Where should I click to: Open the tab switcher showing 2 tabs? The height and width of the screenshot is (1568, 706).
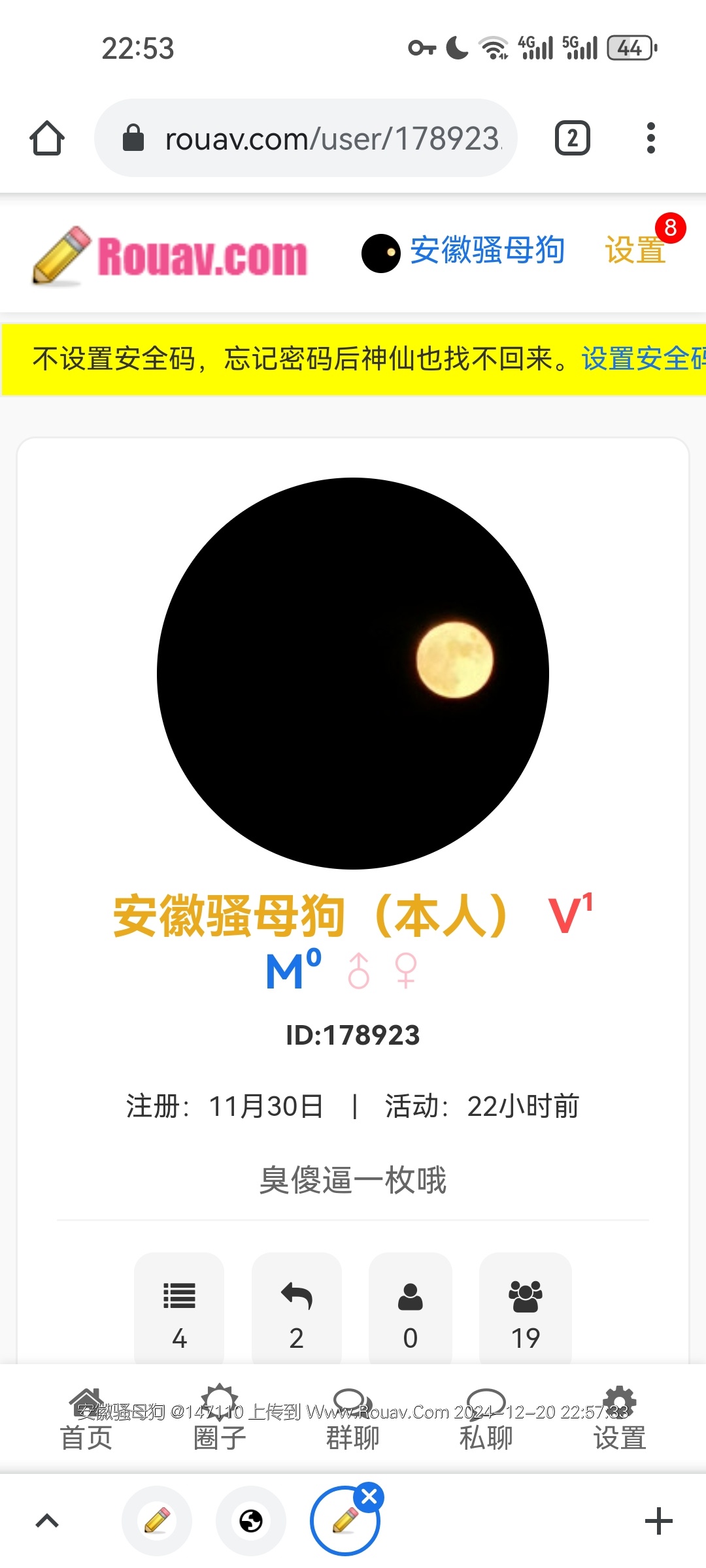(x=572, y=138)
